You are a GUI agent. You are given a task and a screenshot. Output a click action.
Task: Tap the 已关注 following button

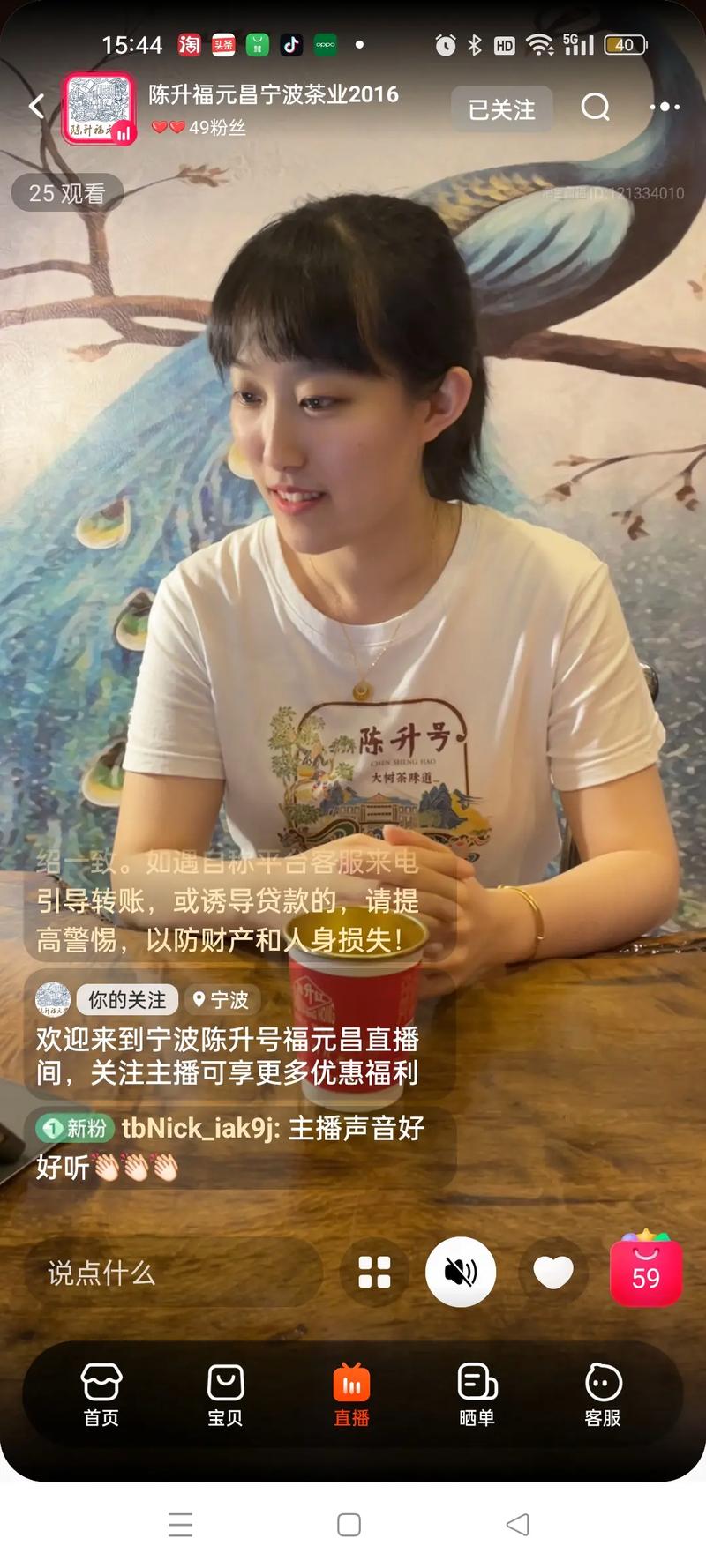[x=501, y=109]
